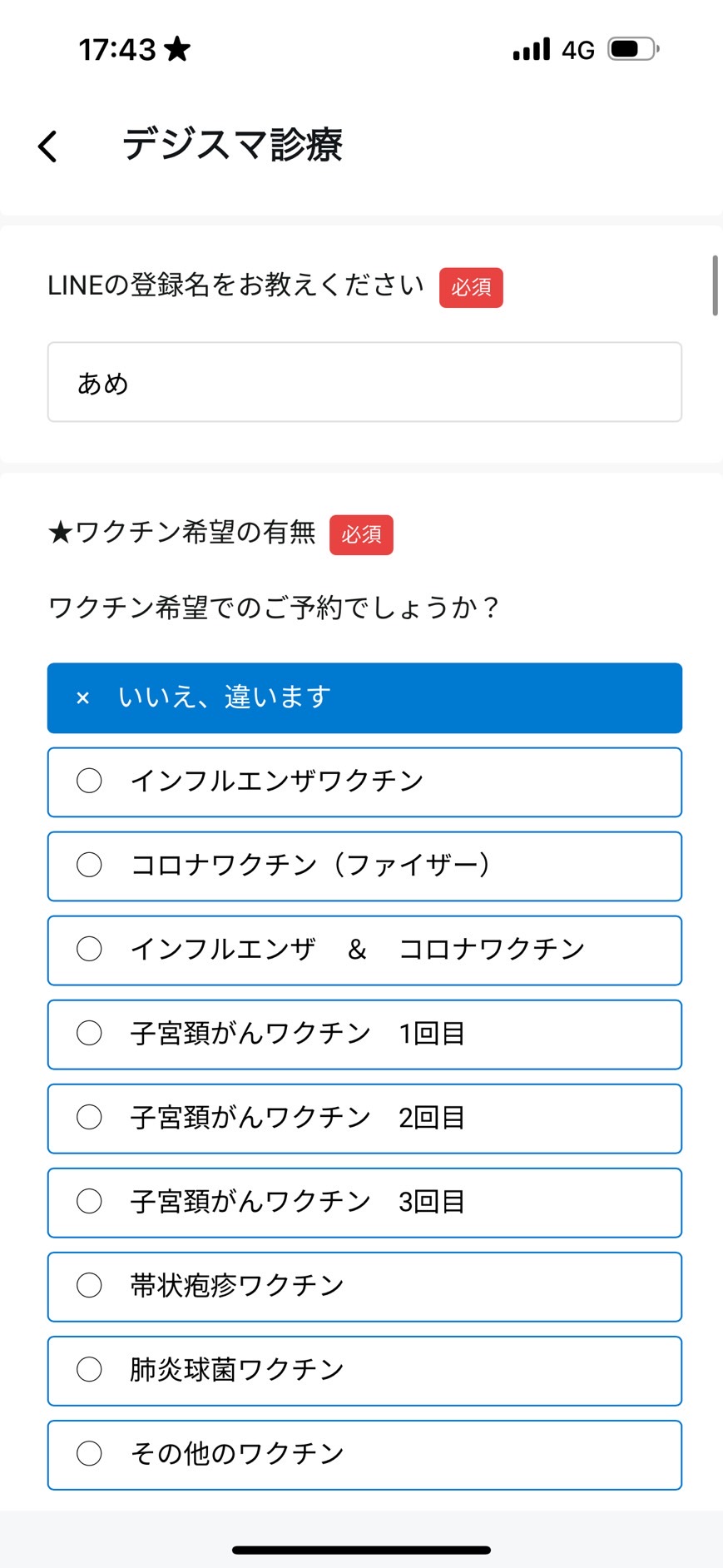
Task: Deselect the いいえ、違います option
Action: (364, 698)
